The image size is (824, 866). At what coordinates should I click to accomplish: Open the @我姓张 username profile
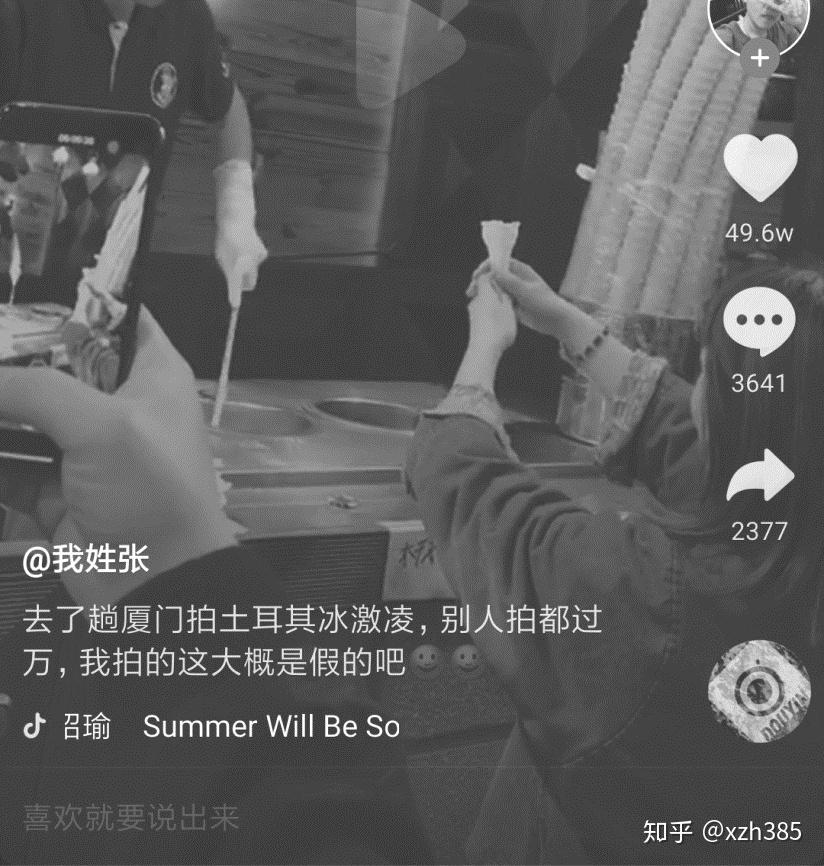86,560
